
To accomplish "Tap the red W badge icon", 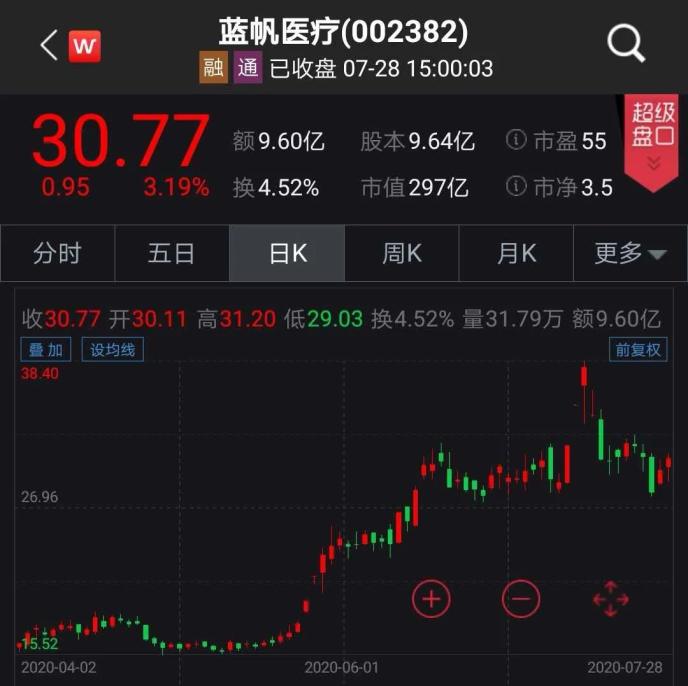I will coord(84,46).
